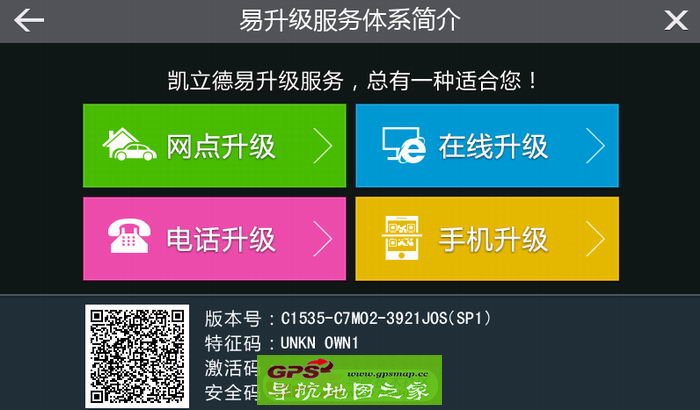Open the 网点升级 tile
This screenshot has width=700, height=410.
coord(214,146)
